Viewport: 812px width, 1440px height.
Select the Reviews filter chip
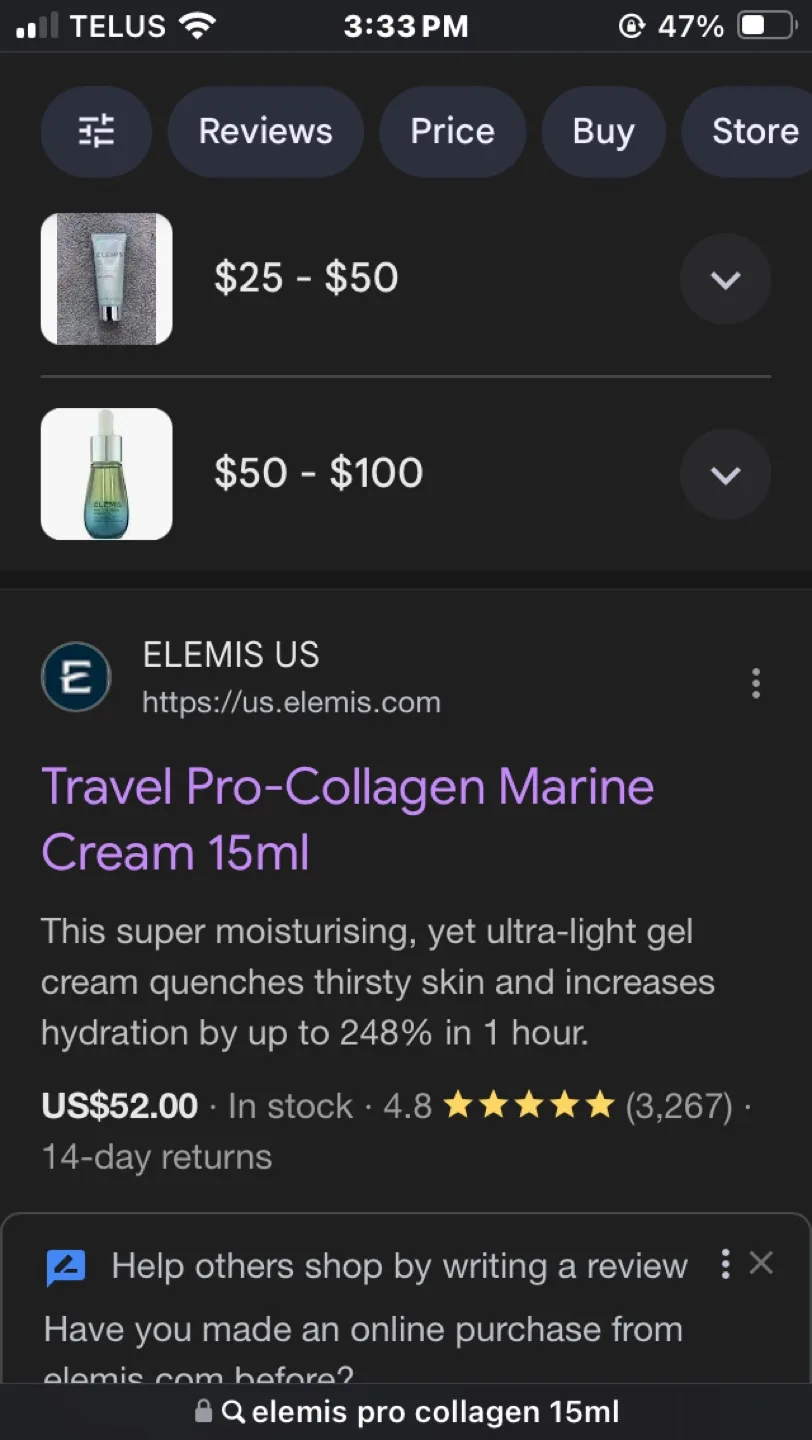click(265, 131)
